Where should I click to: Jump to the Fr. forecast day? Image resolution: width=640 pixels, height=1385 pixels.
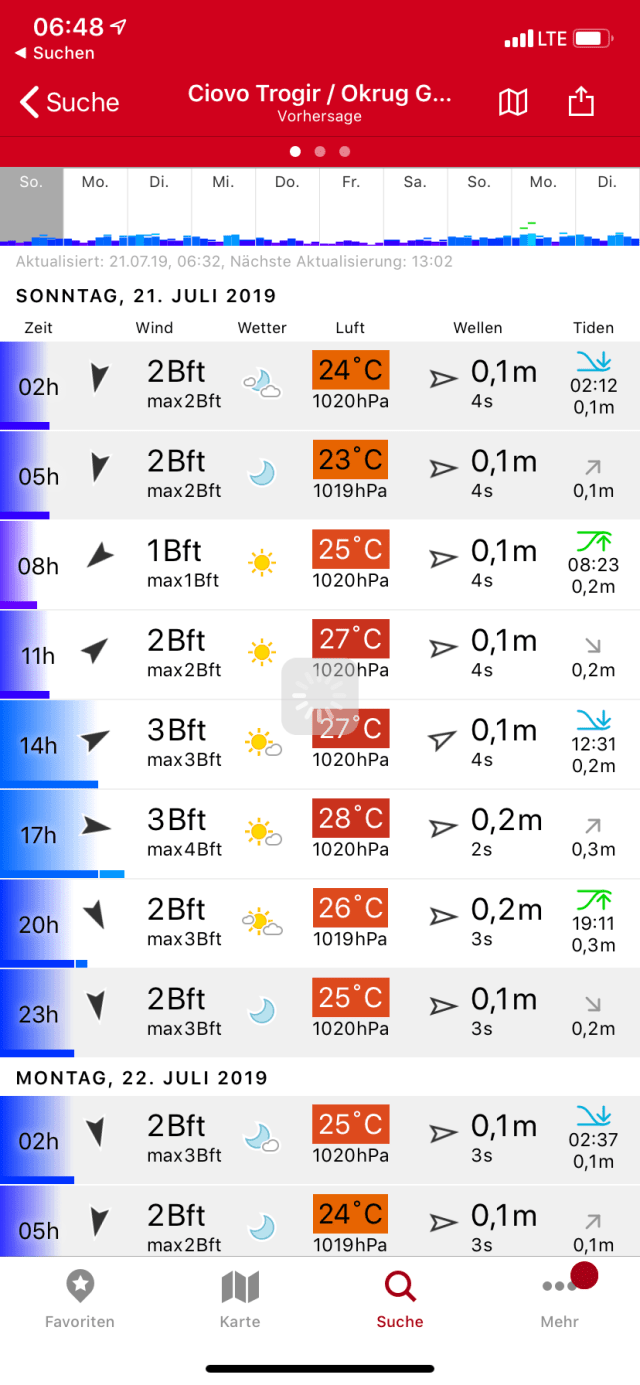pyautogui.click(x=351, y=205)
